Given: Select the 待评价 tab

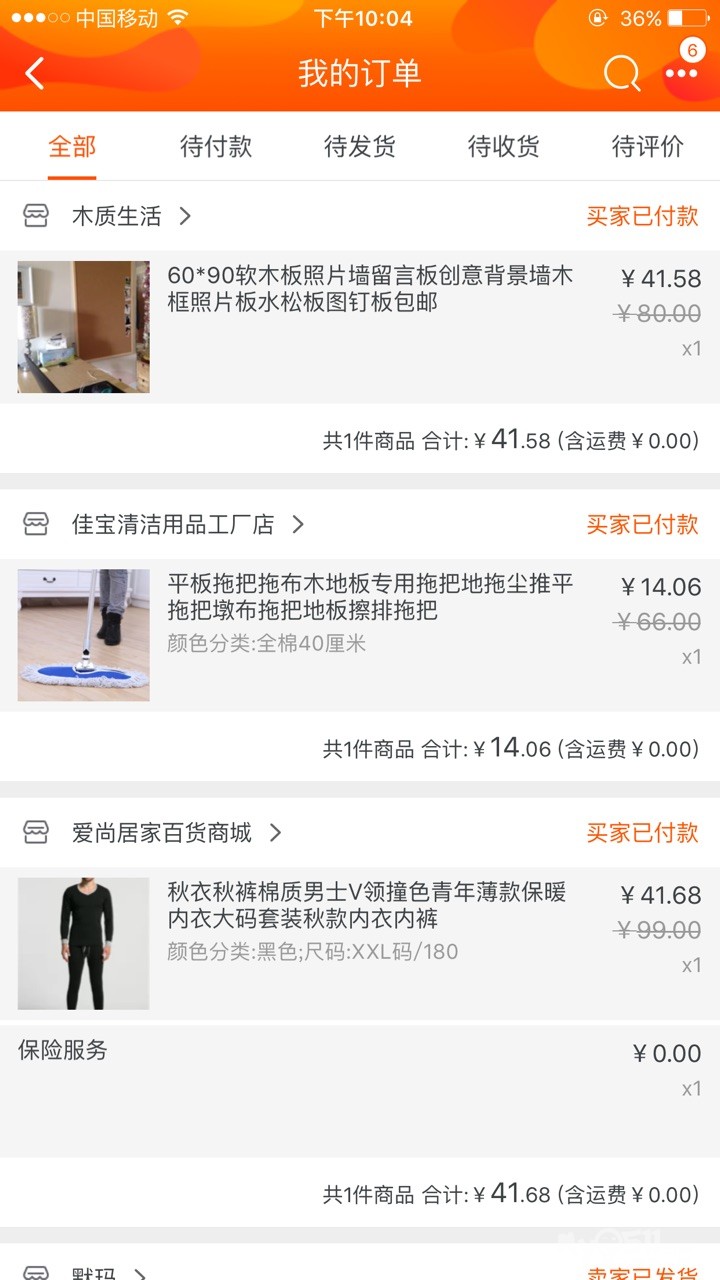Looking at the screenshot, I should pyautogui.click(x=648, y=147).
